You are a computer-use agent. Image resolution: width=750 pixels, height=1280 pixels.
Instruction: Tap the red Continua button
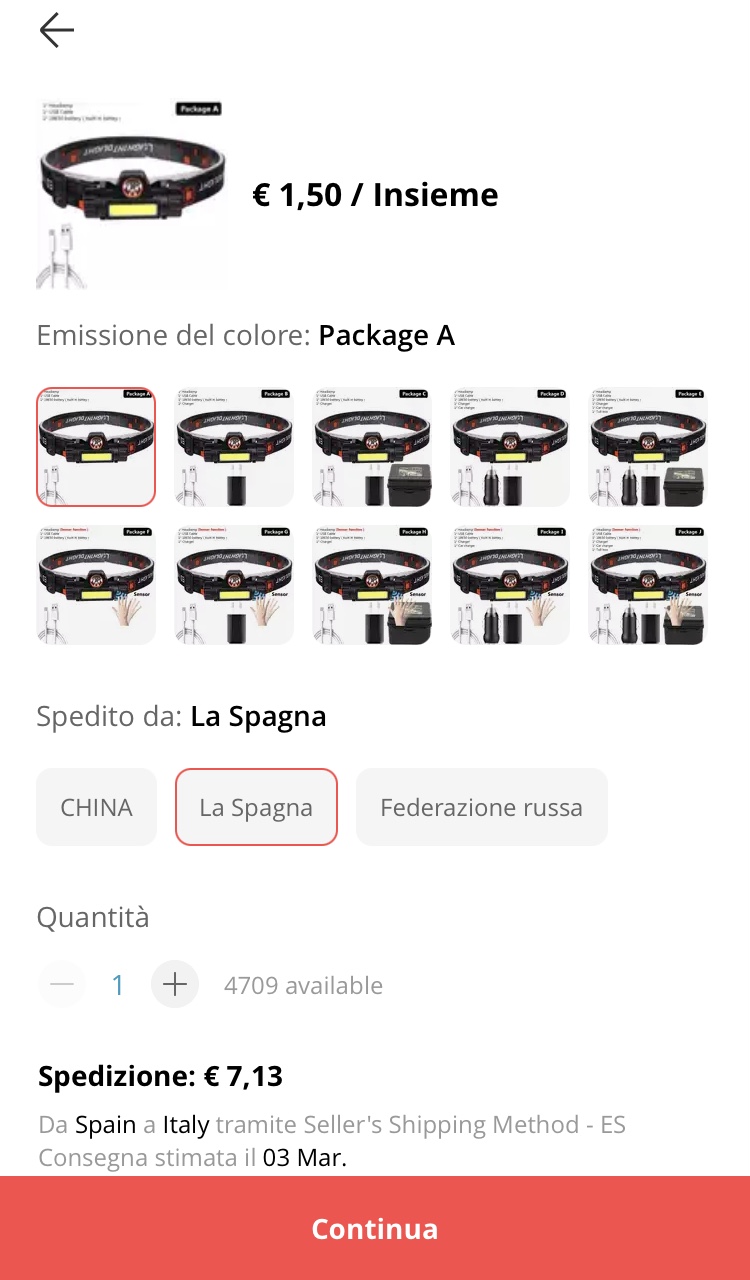tap(375, 1228)
